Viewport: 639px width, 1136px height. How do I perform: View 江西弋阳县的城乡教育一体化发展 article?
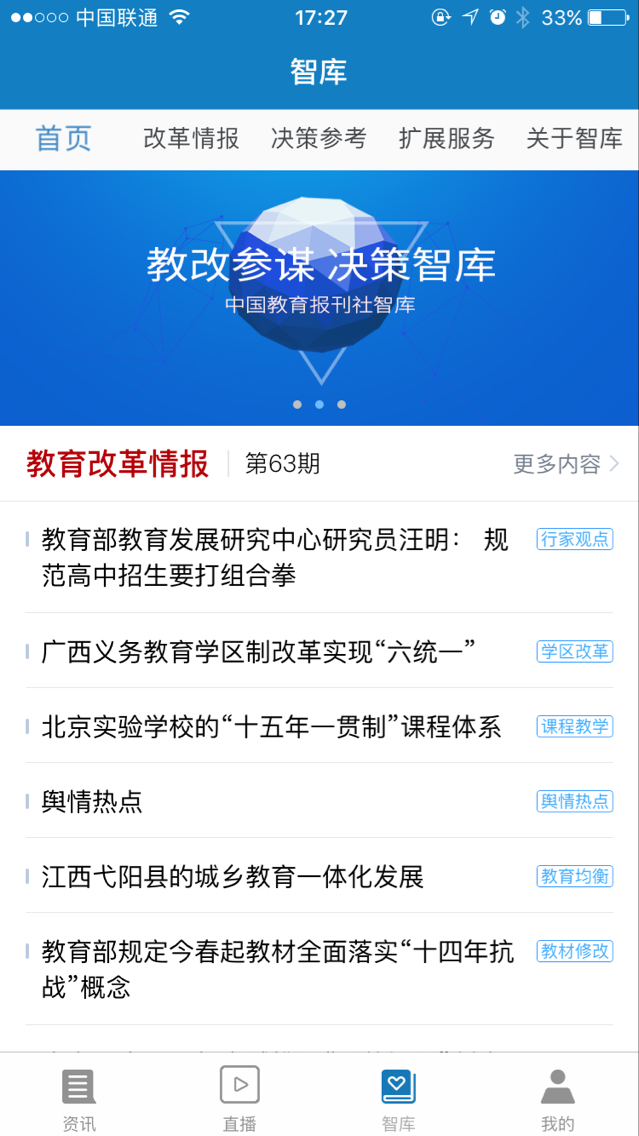click(x=320, y=877)
